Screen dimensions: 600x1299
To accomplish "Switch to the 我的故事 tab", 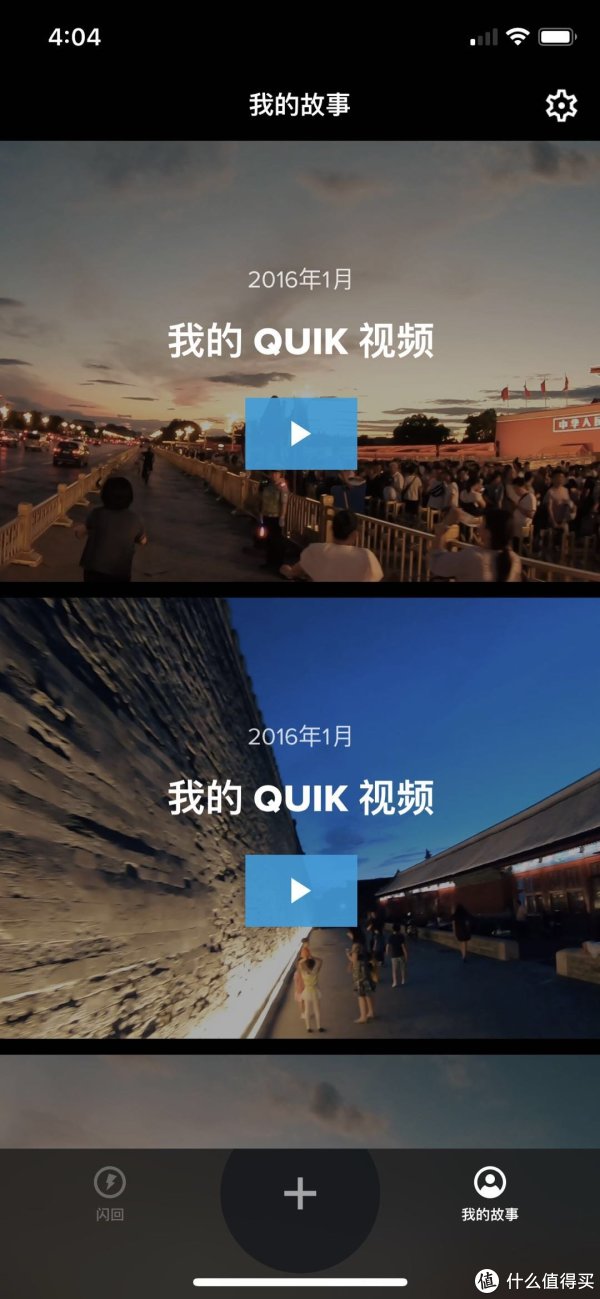I will click(x=489, y=1194).
